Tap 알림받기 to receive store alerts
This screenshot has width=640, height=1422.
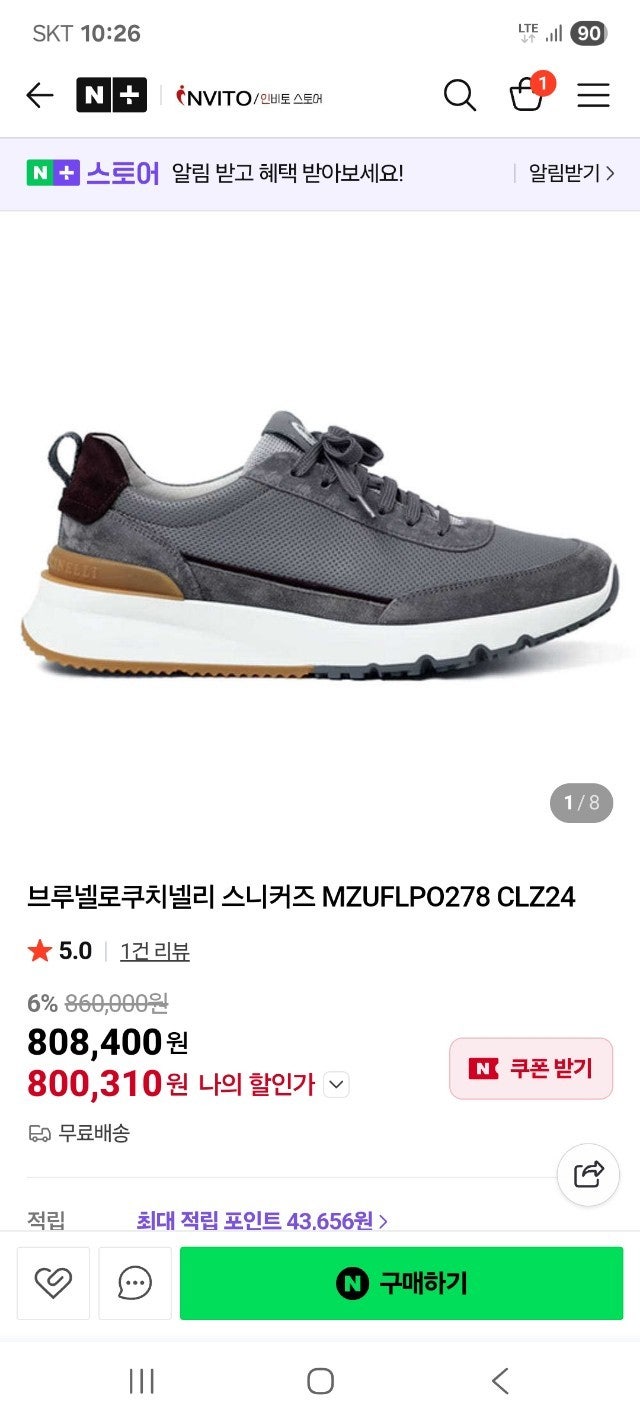coord(571,173)
